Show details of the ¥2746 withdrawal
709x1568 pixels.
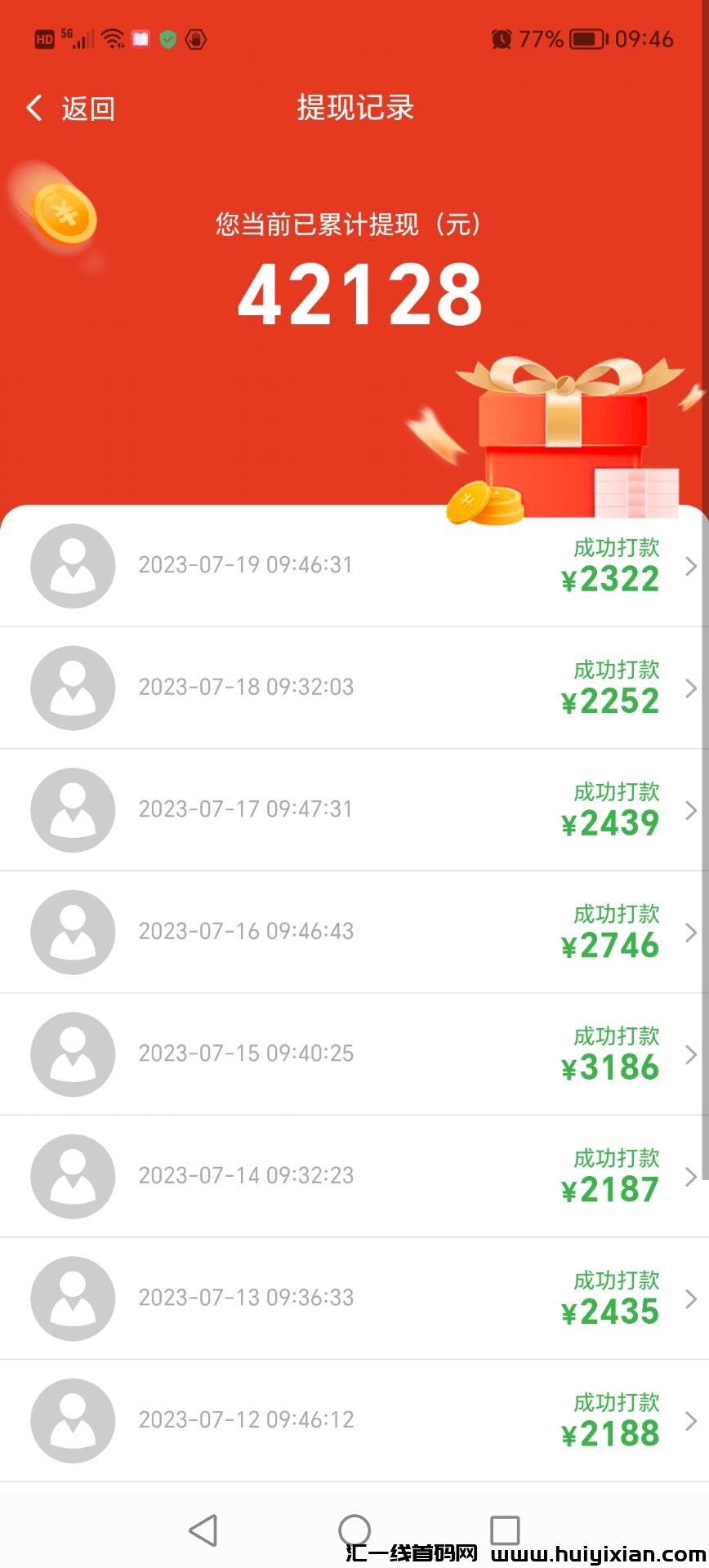pos(354,932)
